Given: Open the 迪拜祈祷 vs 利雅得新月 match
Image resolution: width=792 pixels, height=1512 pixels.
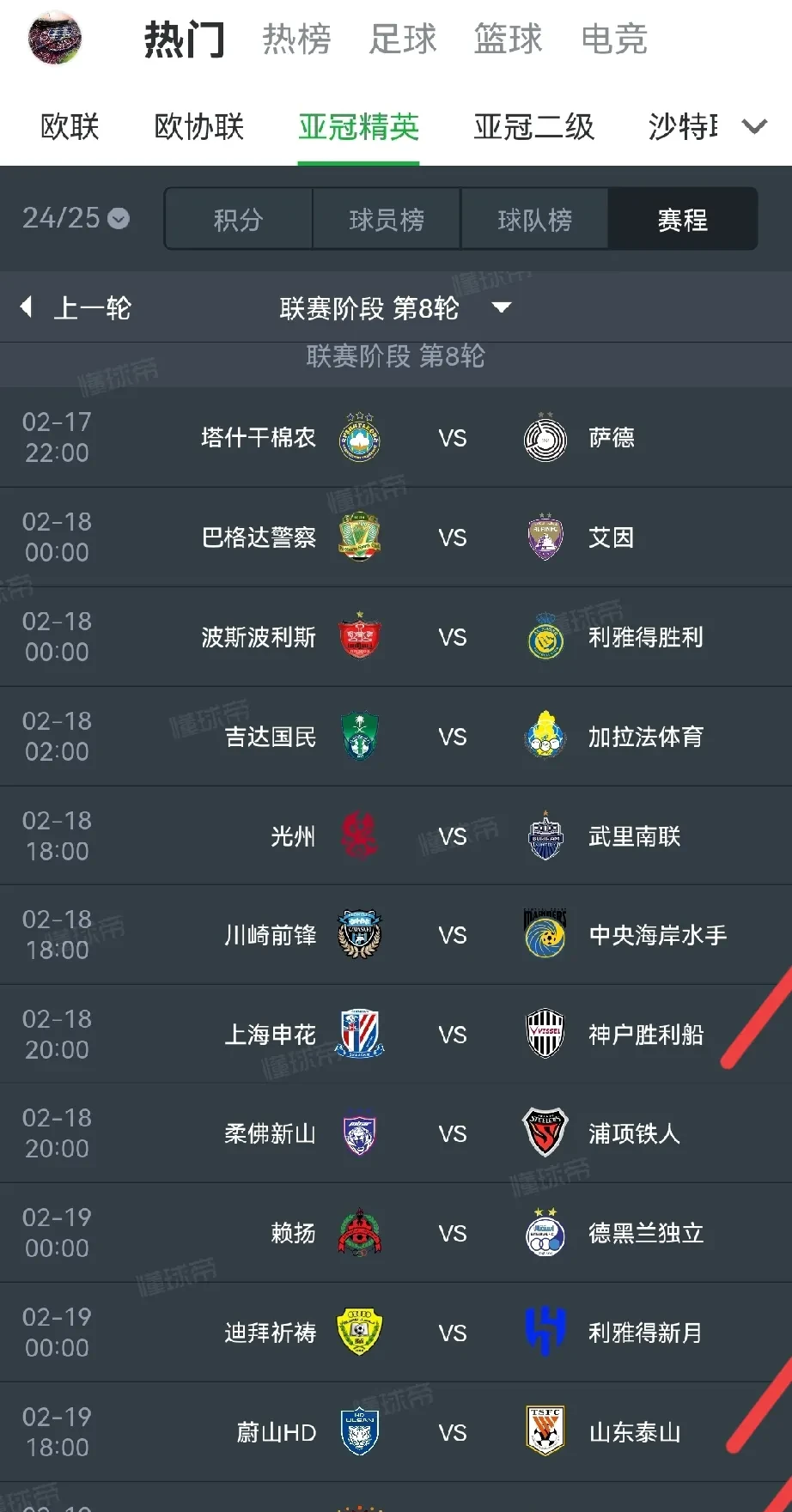Looking at the screenshot, I should point(453,1333).
